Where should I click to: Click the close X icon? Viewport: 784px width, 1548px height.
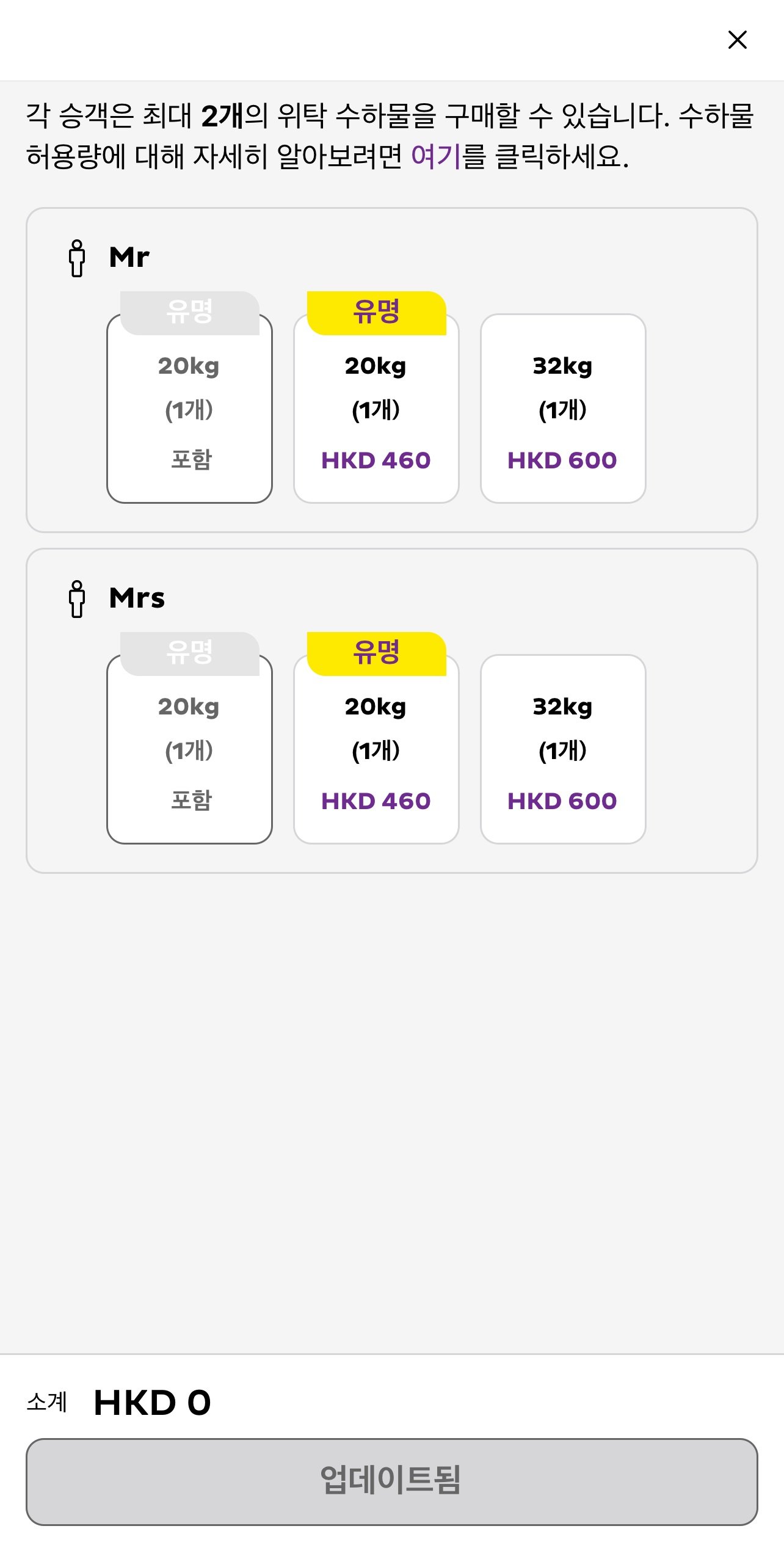coord(738,39)
